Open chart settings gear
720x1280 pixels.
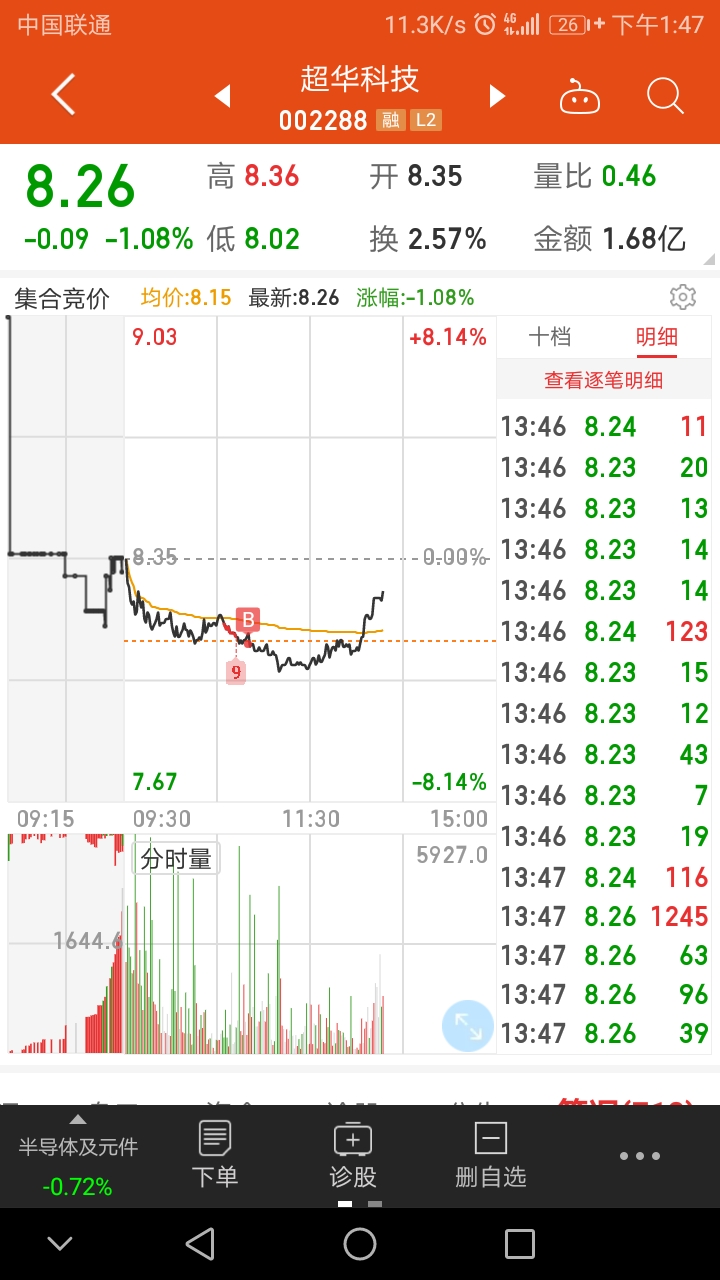(x=683, y=297)
